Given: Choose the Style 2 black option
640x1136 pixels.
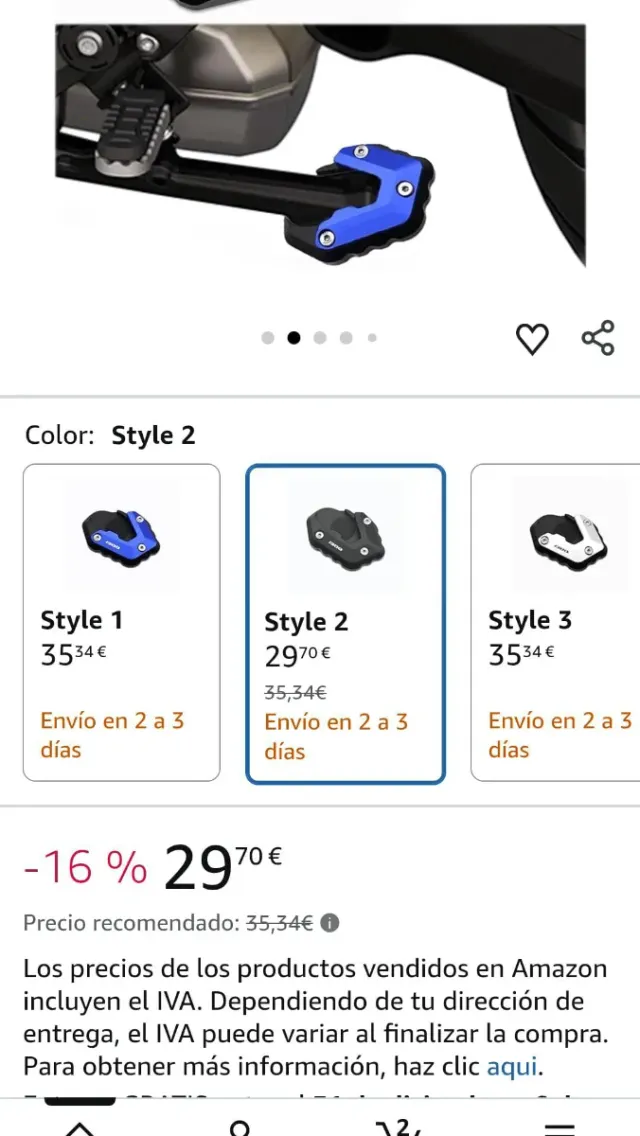Looking at the screenshot, I should [345, 624].
